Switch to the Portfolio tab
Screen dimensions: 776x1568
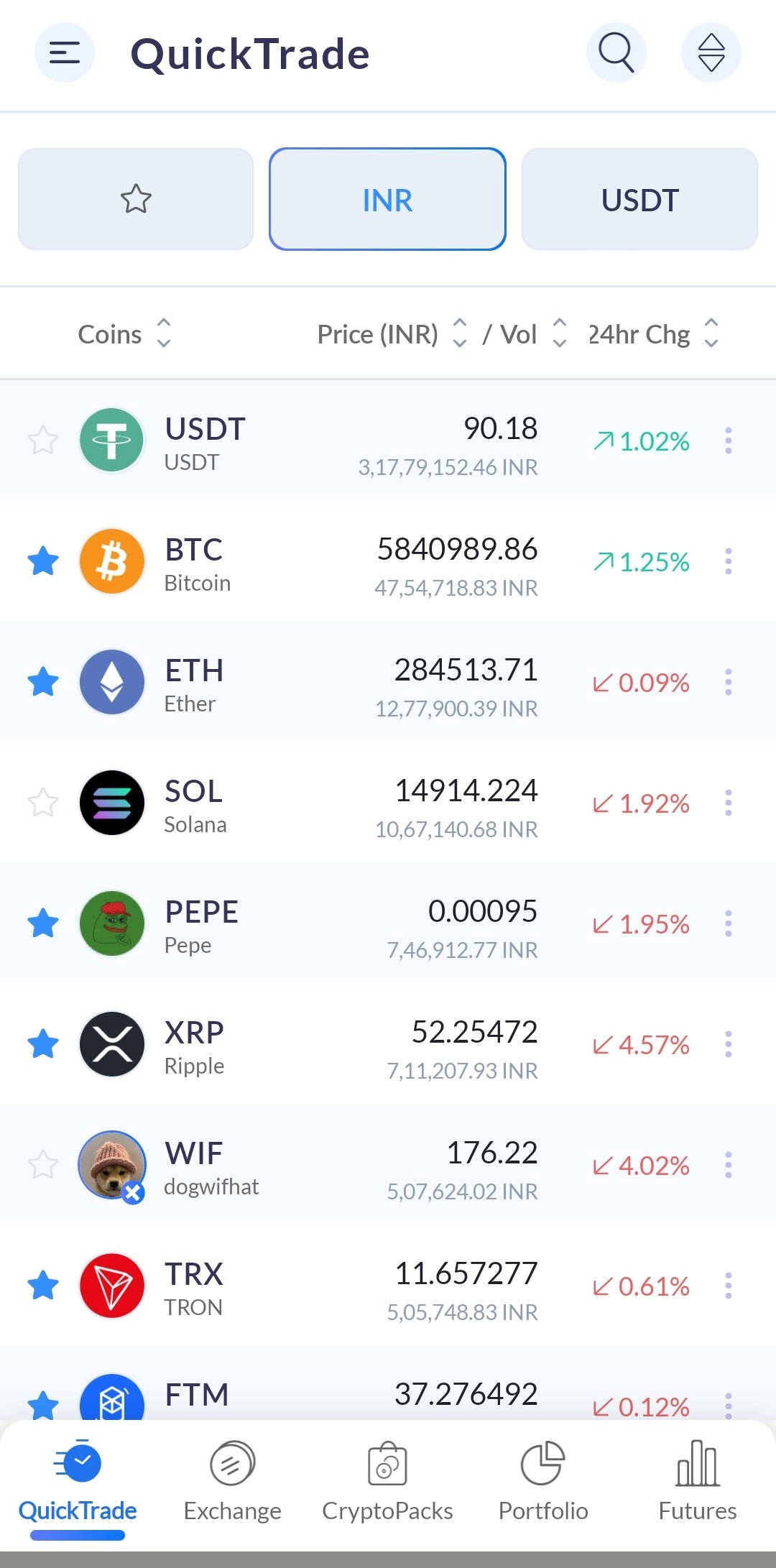pyautogui.click(x=543, y=1482)
